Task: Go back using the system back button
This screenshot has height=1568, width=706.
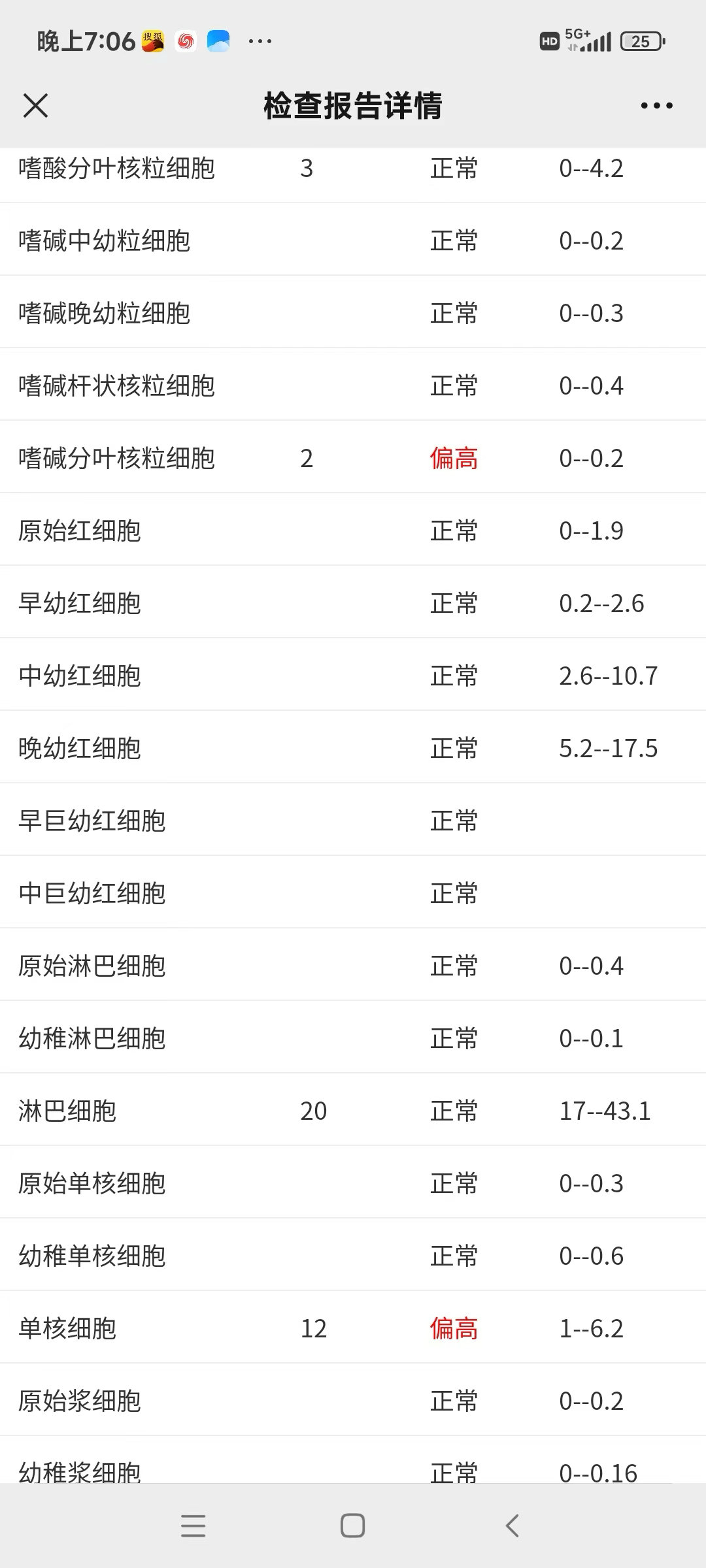Action: [513, 1526]
